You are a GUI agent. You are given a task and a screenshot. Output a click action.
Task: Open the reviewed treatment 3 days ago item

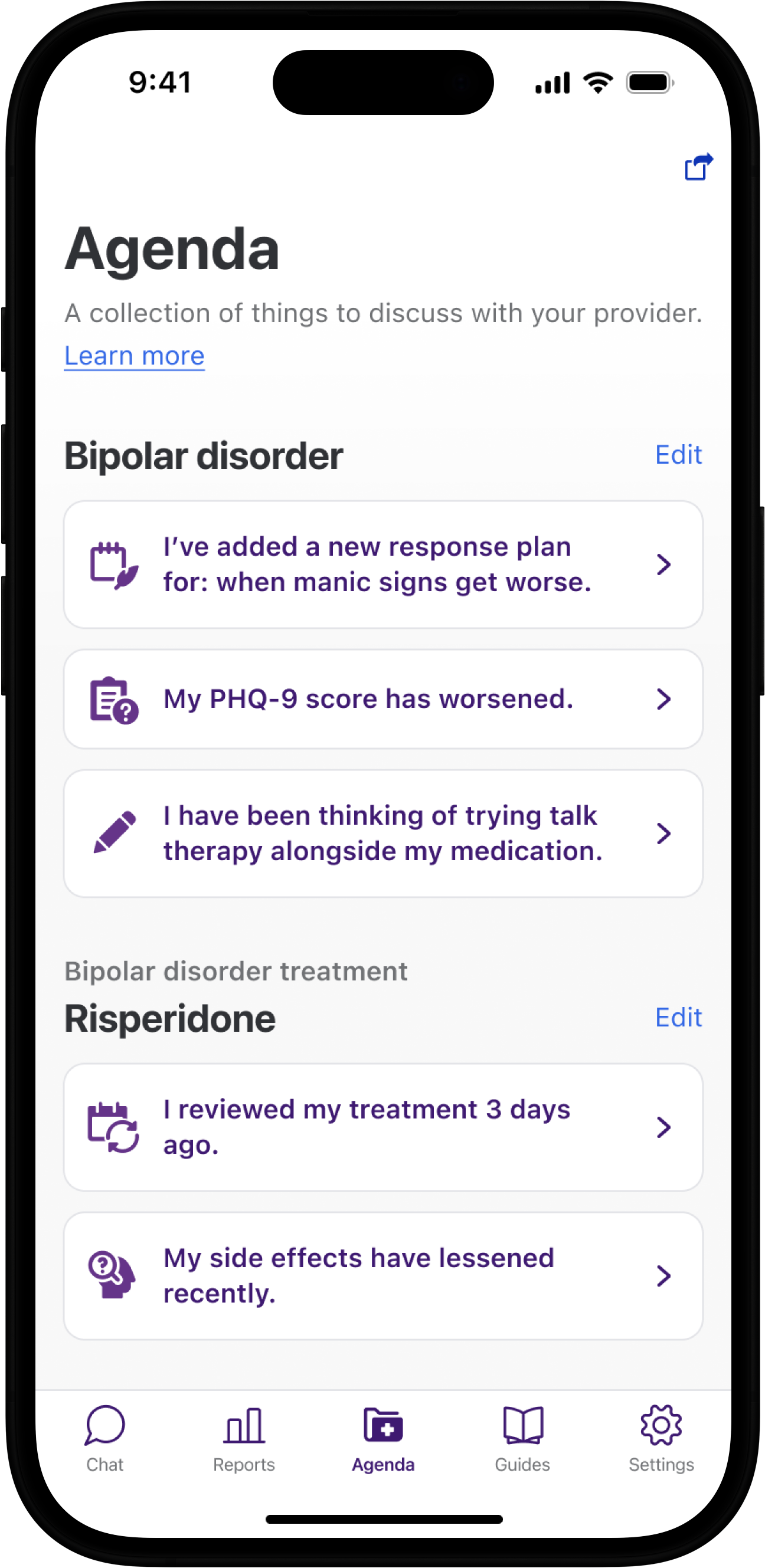click(x=383, y=1127)
